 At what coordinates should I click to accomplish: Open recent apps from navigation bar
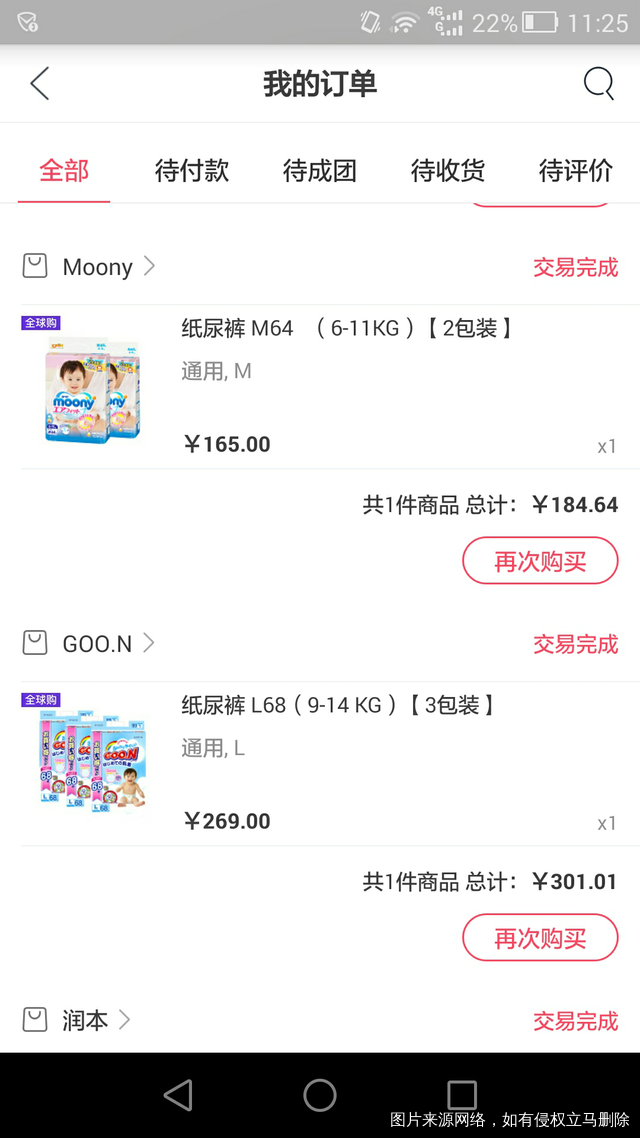[462, 1095]
